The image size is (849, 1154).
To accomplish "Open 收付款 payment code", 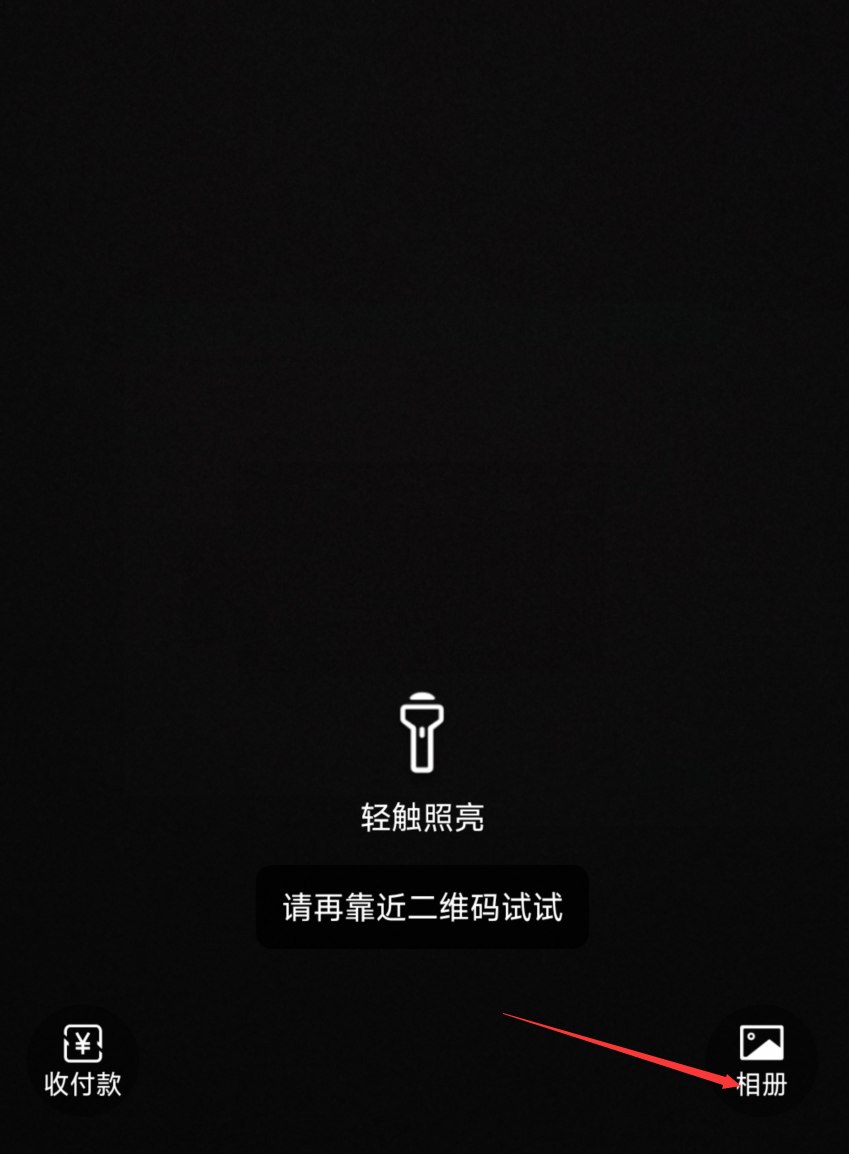I will point(83,1060).
